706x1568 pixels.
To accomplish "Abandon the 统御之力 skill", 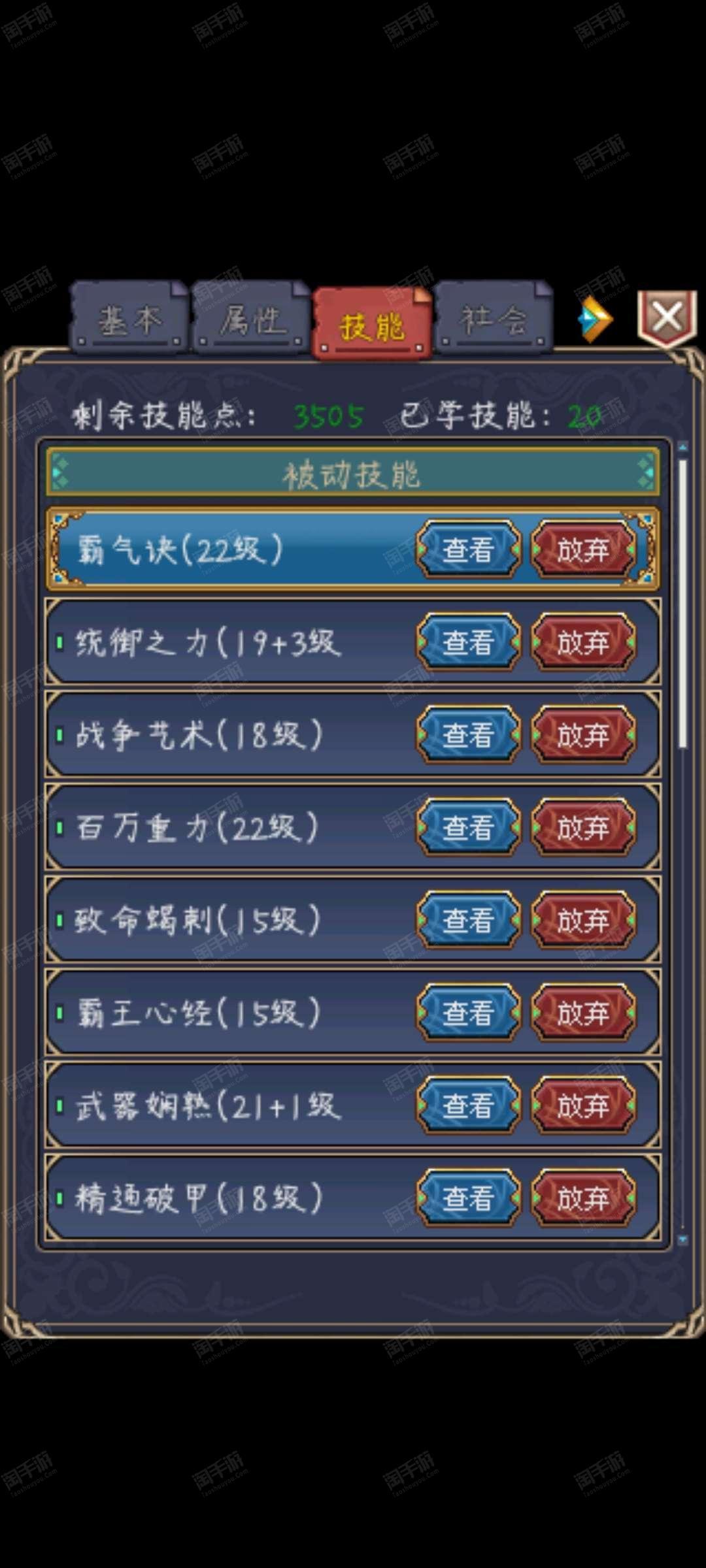I will point(583,642).
